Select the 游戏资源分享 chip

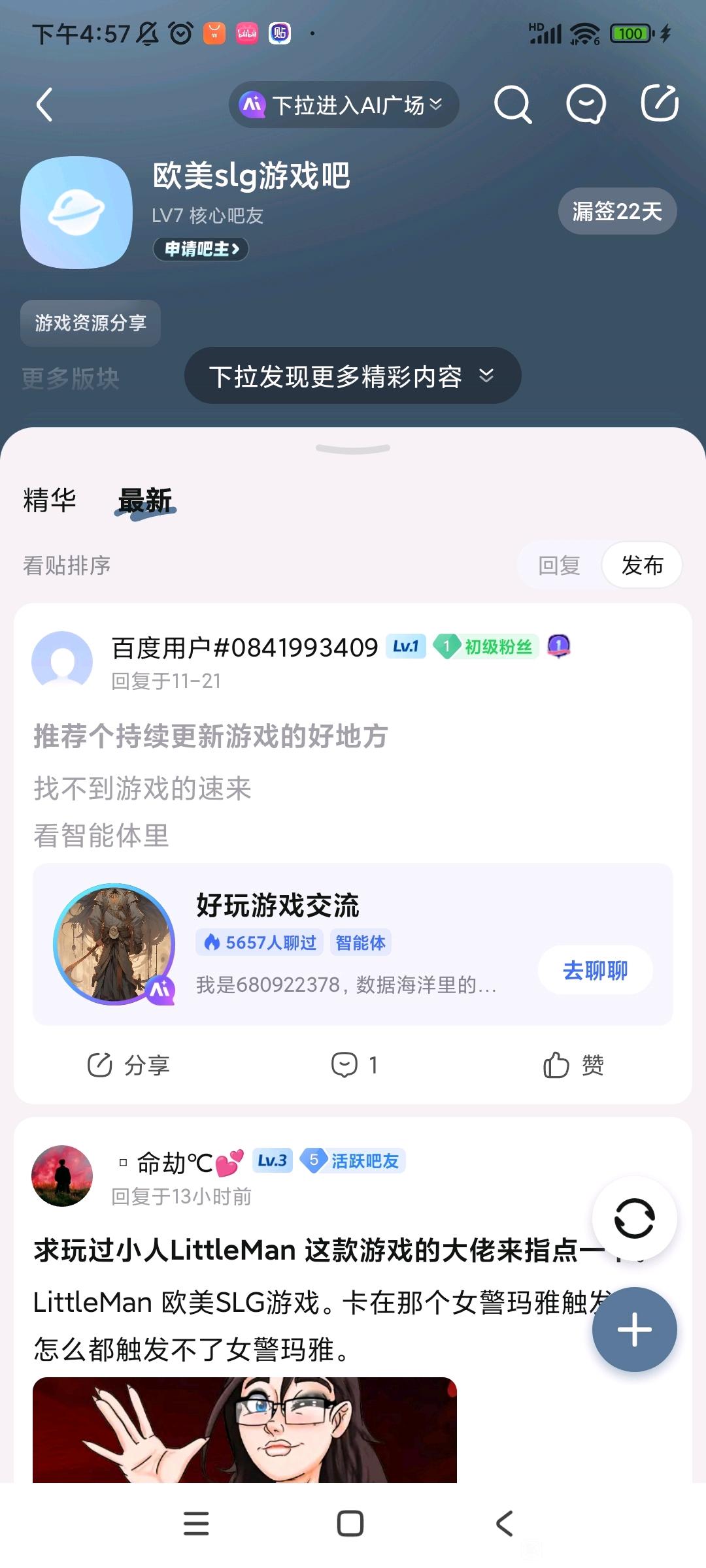point(90,323)
